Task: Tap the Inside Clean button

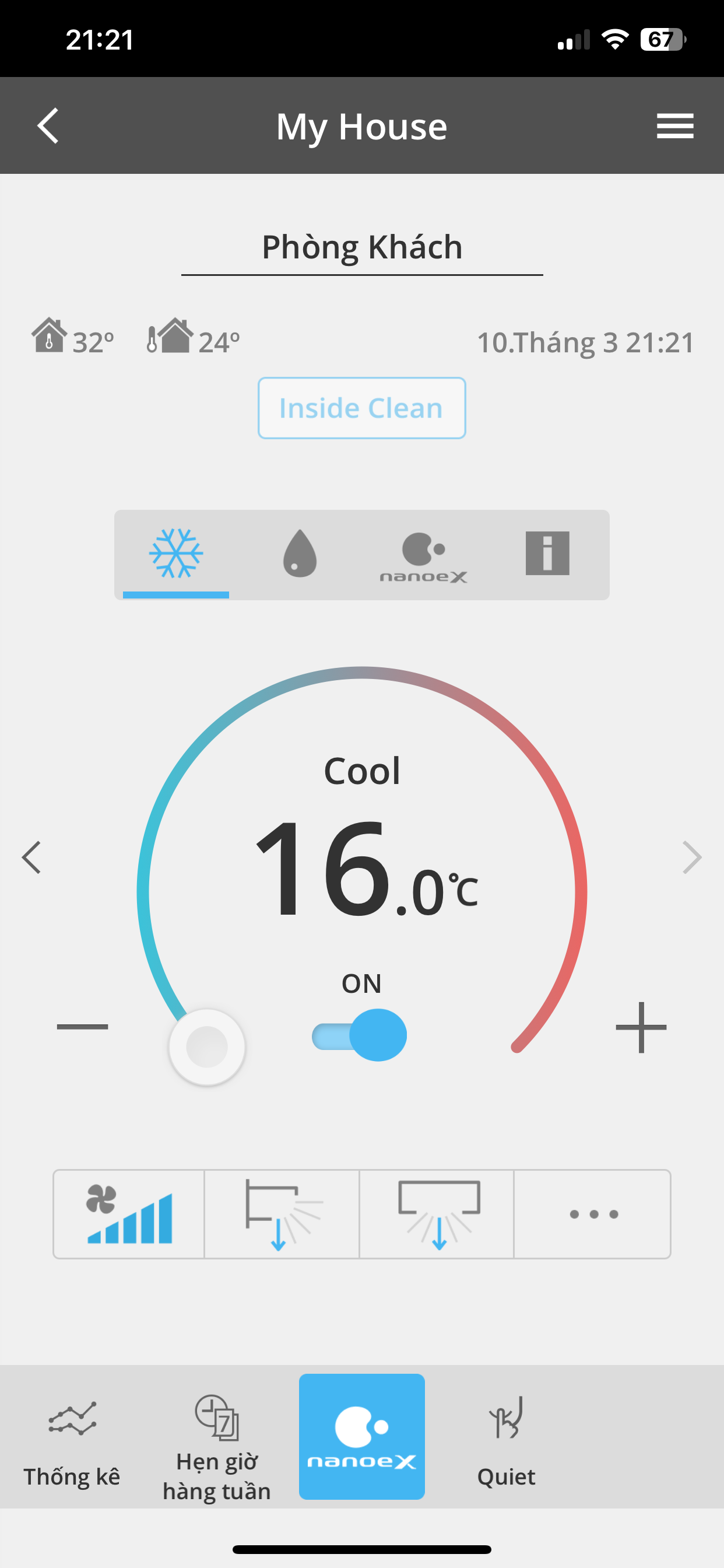Action: click(361, 408)
